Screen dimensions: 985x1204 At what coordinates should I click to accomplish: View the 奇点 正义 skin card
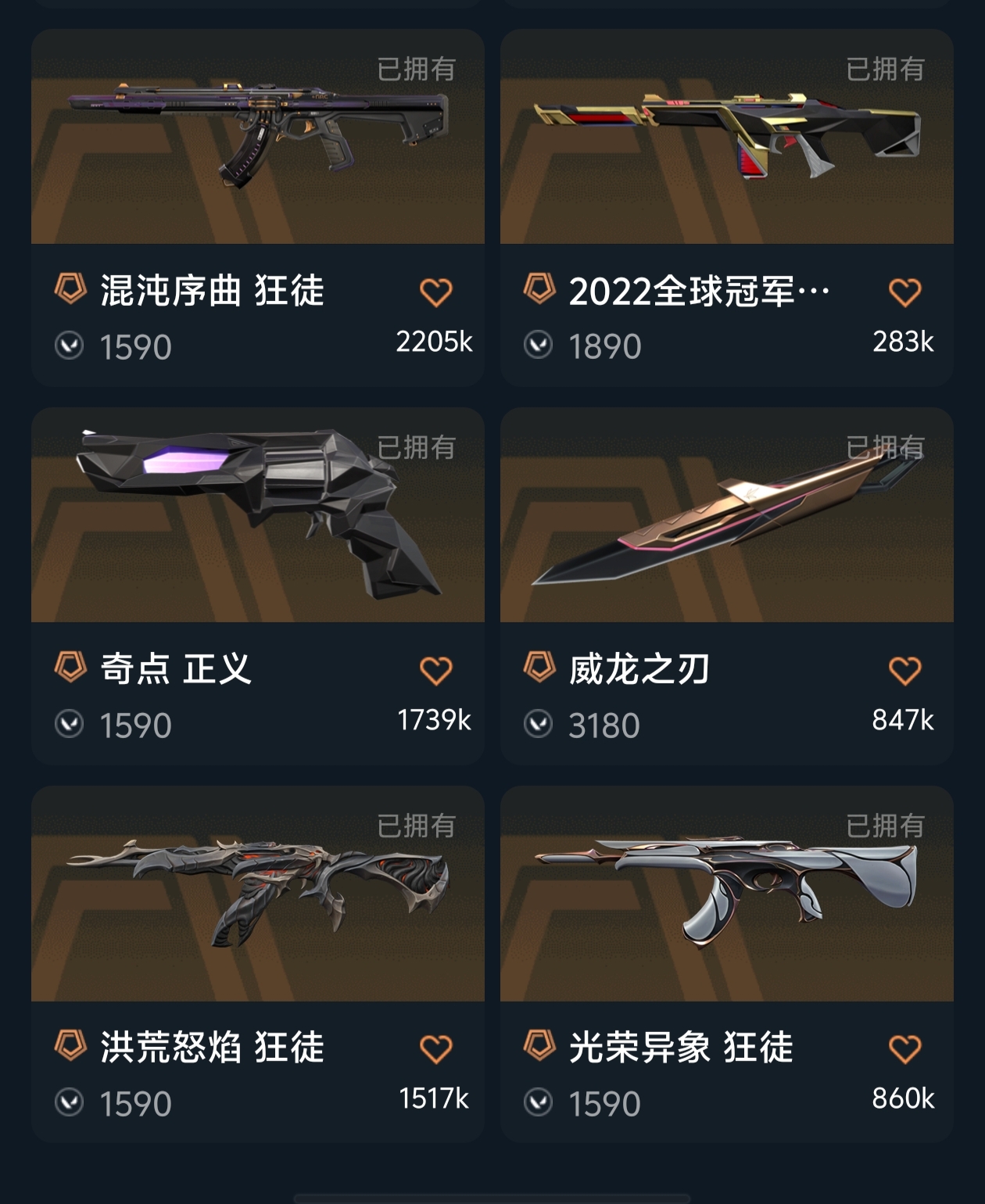point(257,516)
